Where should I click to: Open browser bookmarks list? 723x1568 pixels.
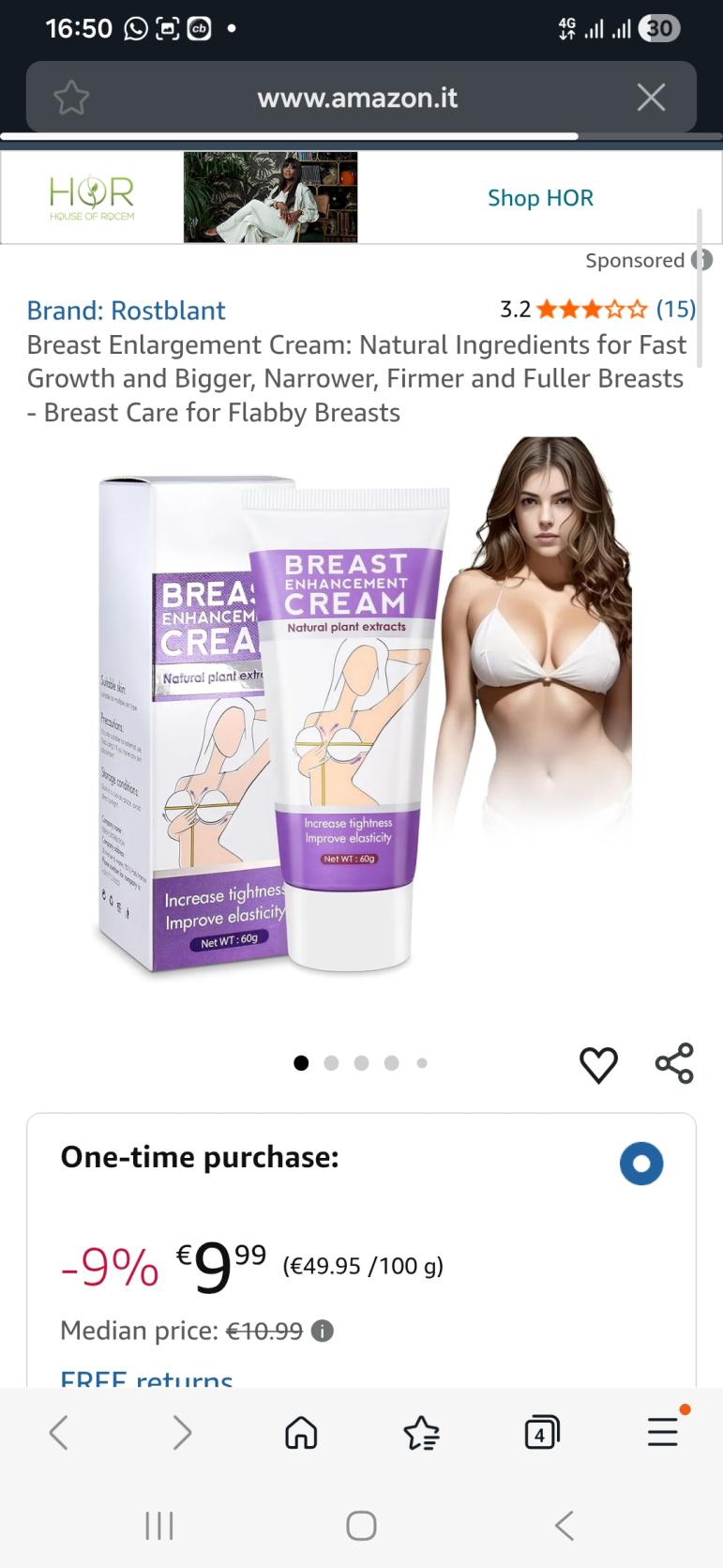pyautogui.click(x=421, y=1433)
